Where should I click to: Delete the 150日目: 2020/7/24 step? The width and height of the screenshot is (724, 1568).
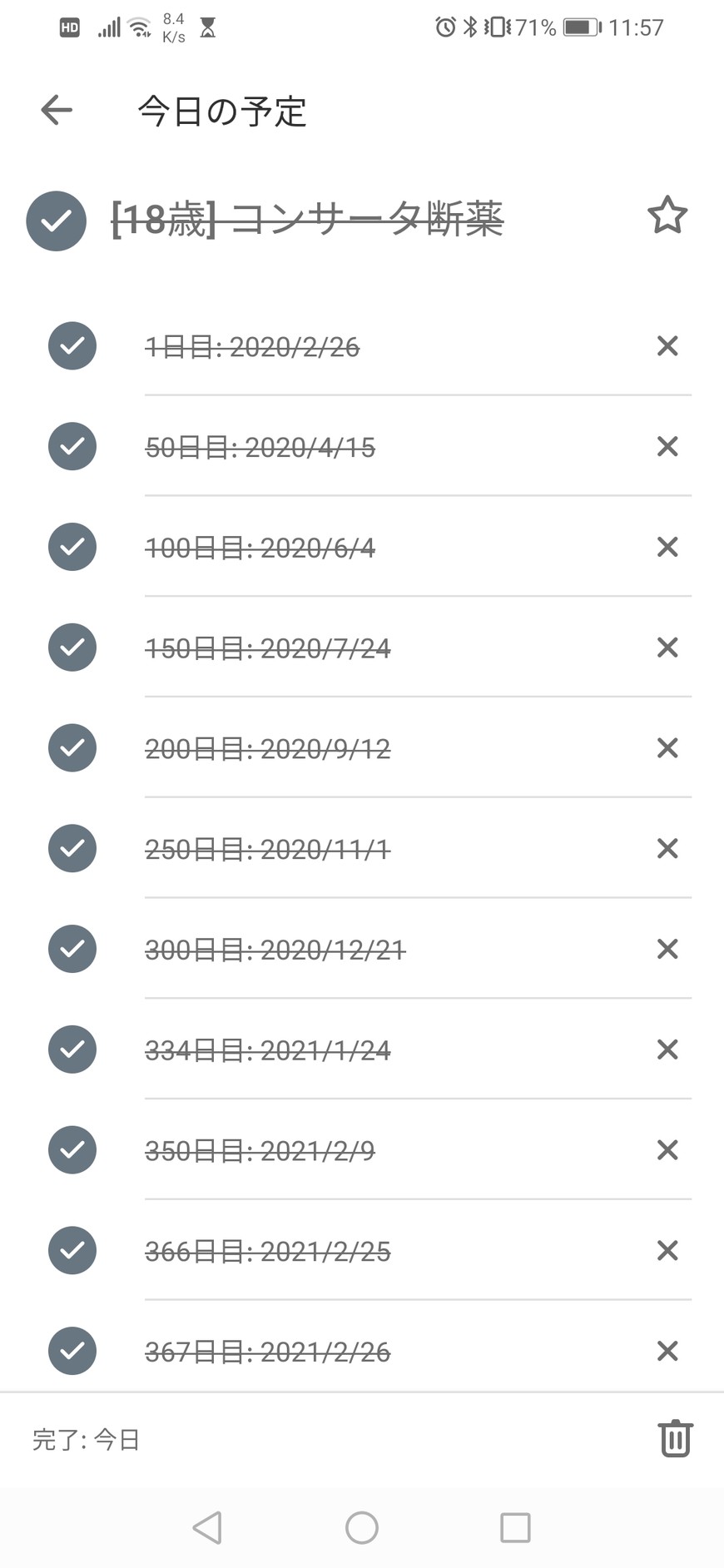pos(667,648)
